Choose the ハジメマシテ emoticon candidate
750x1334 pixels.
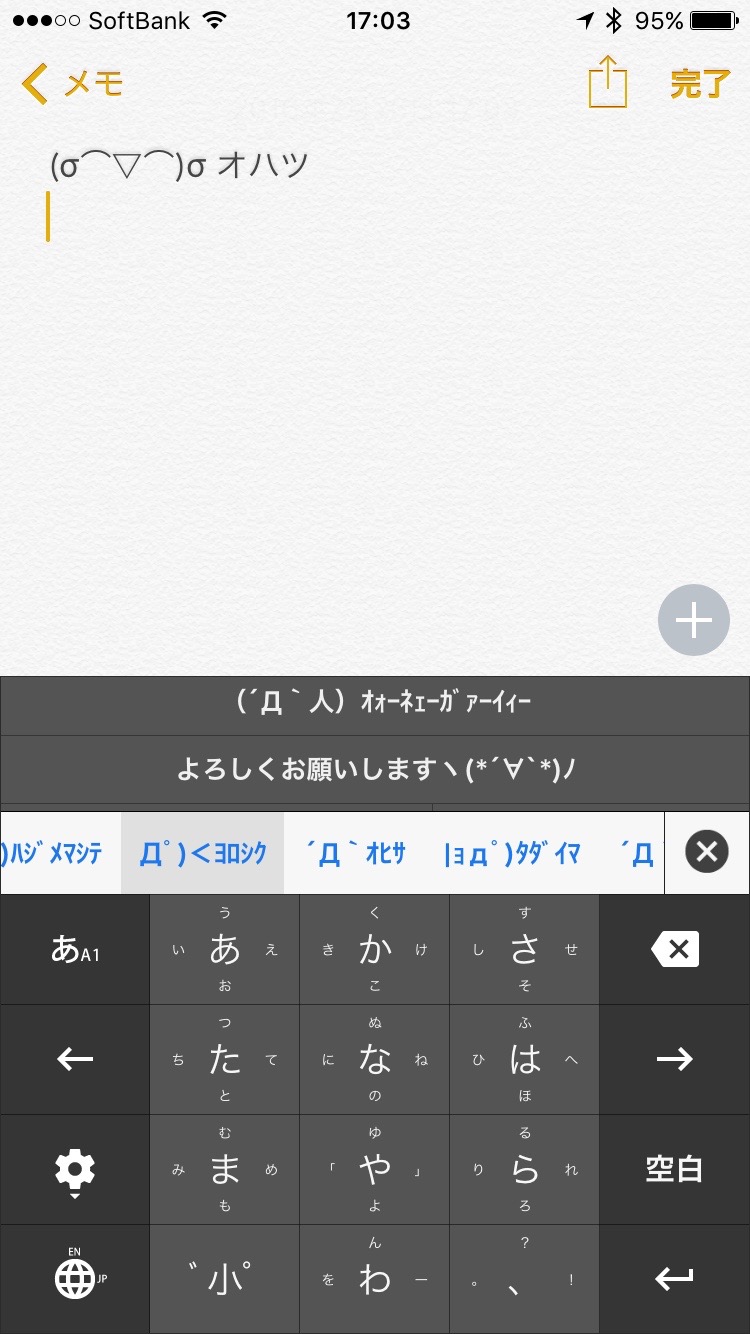55,853
